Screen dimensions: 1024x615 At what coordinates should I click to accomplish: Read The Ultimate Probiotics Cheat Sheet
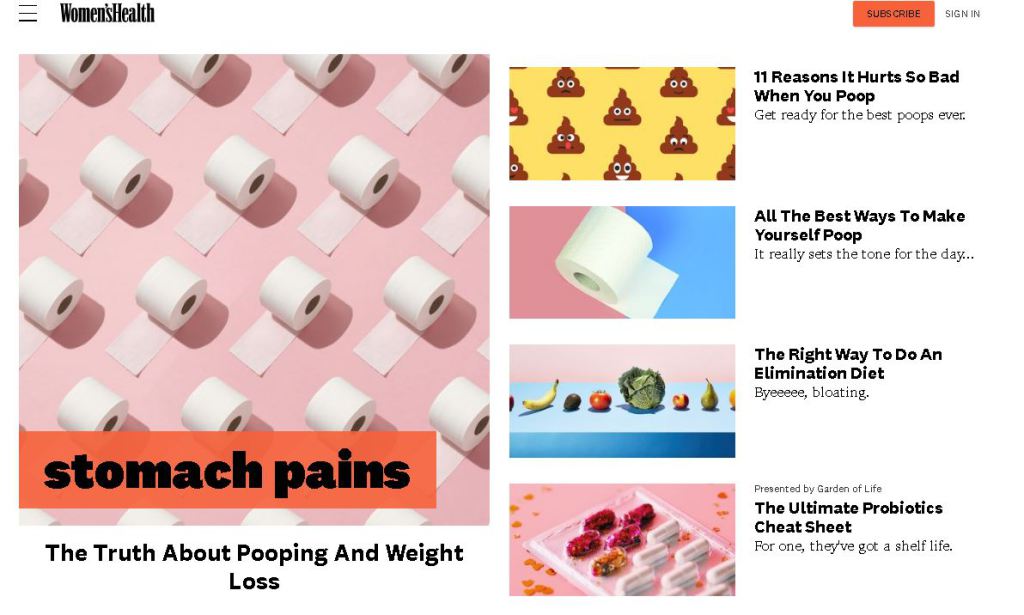click(848, 517)
